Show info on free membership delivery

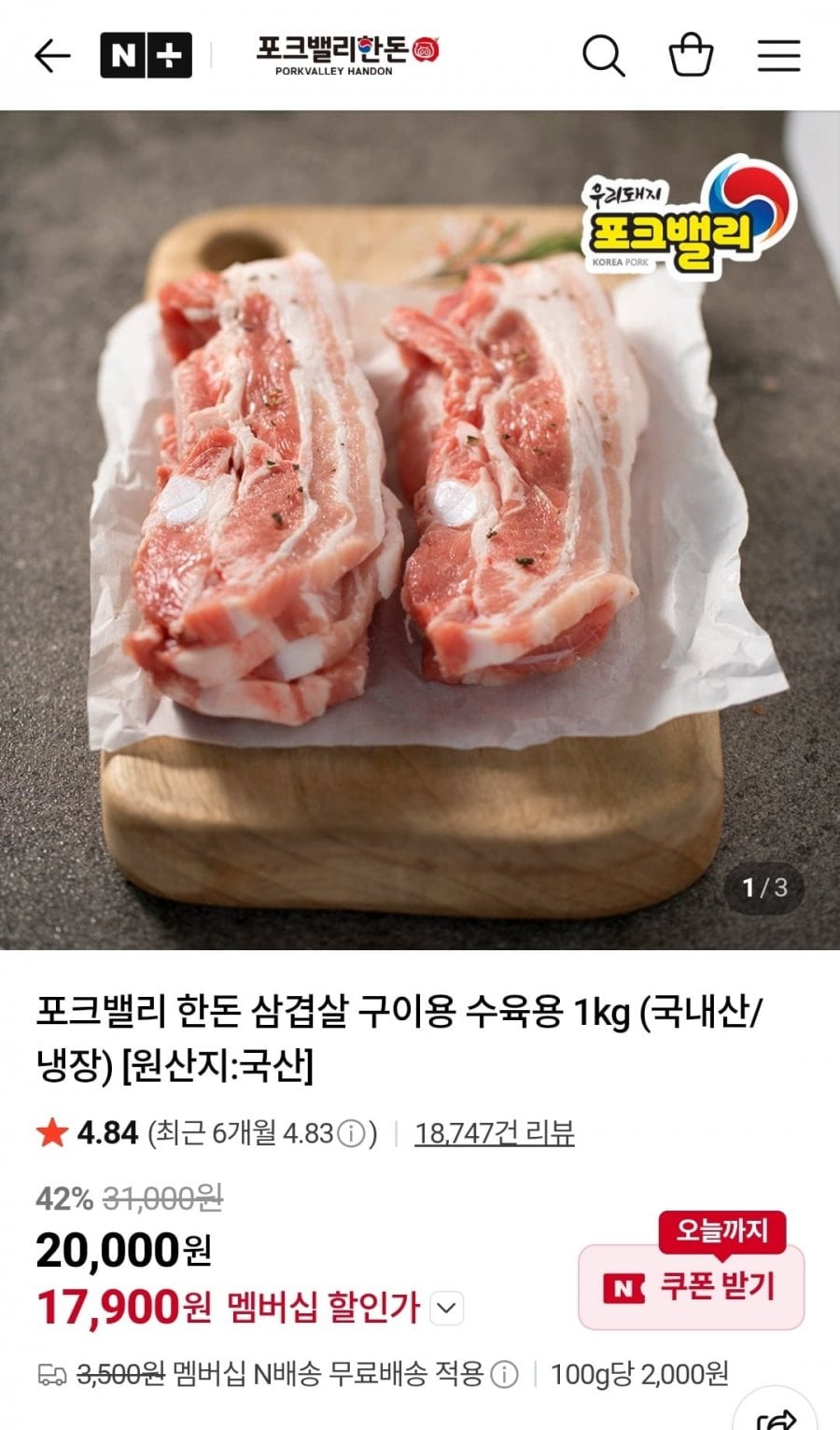tap(504, 1374)
